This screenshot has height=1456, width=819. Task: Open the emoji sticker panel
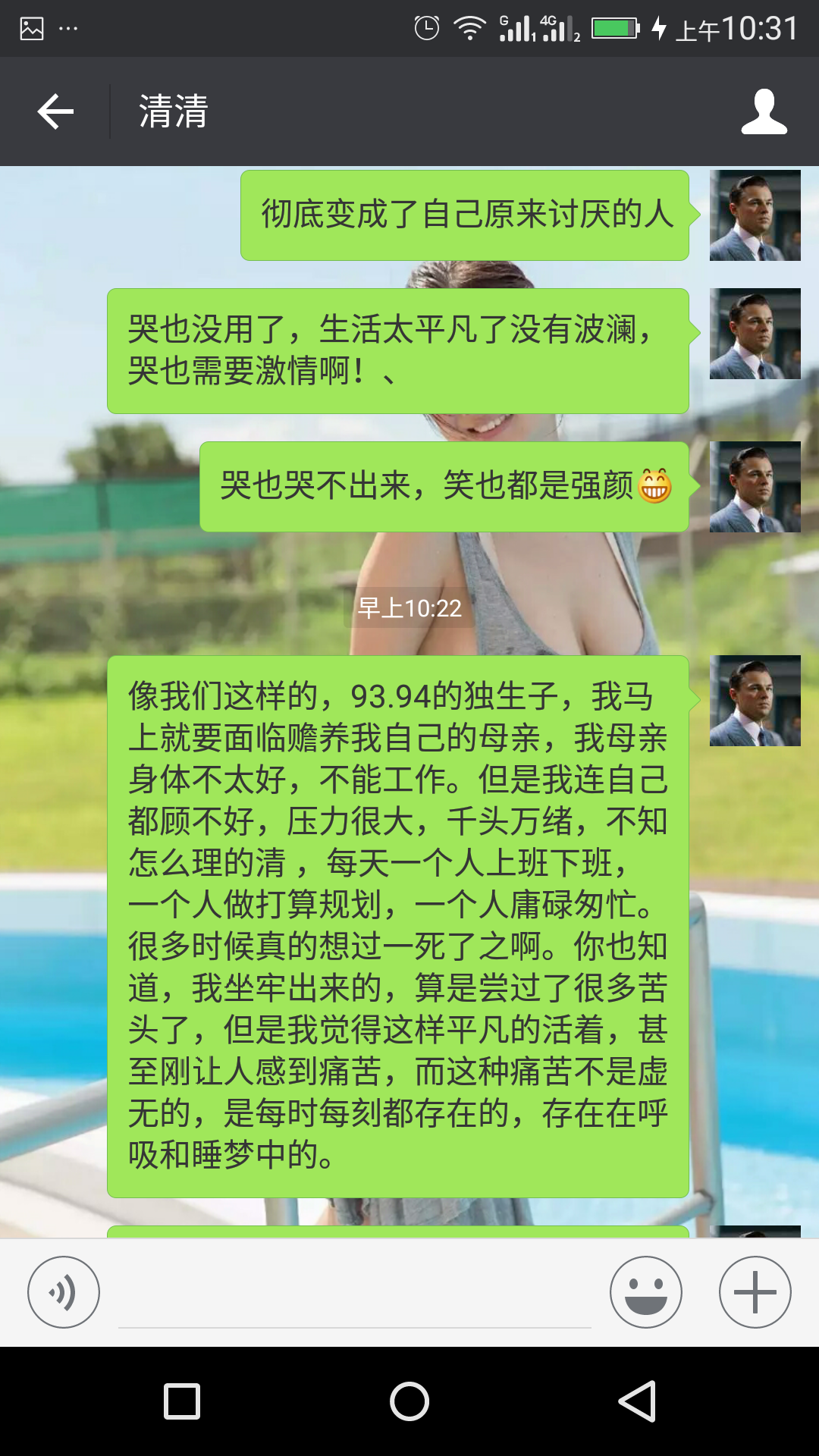(646, 1292)
